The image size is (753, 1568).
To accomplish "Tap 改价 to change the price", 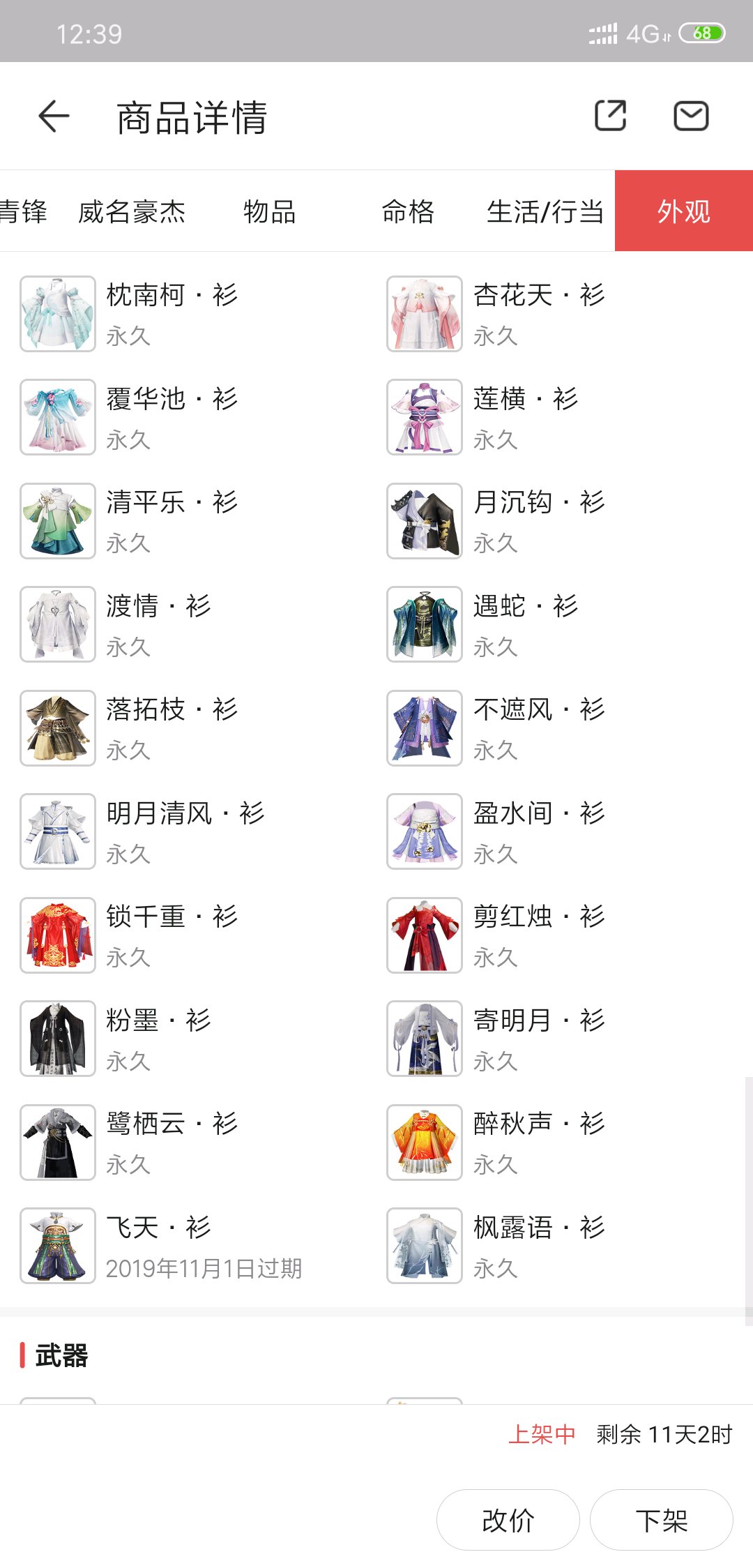I will pyautogui.click(x=508, y=1520).
